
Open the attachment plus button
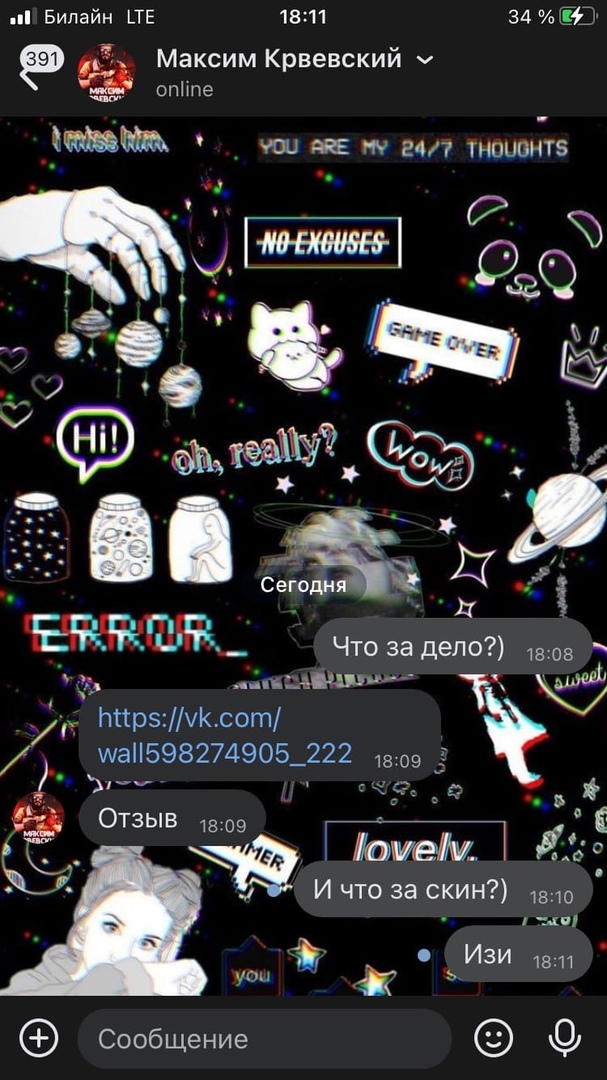tap(38, 1038)
